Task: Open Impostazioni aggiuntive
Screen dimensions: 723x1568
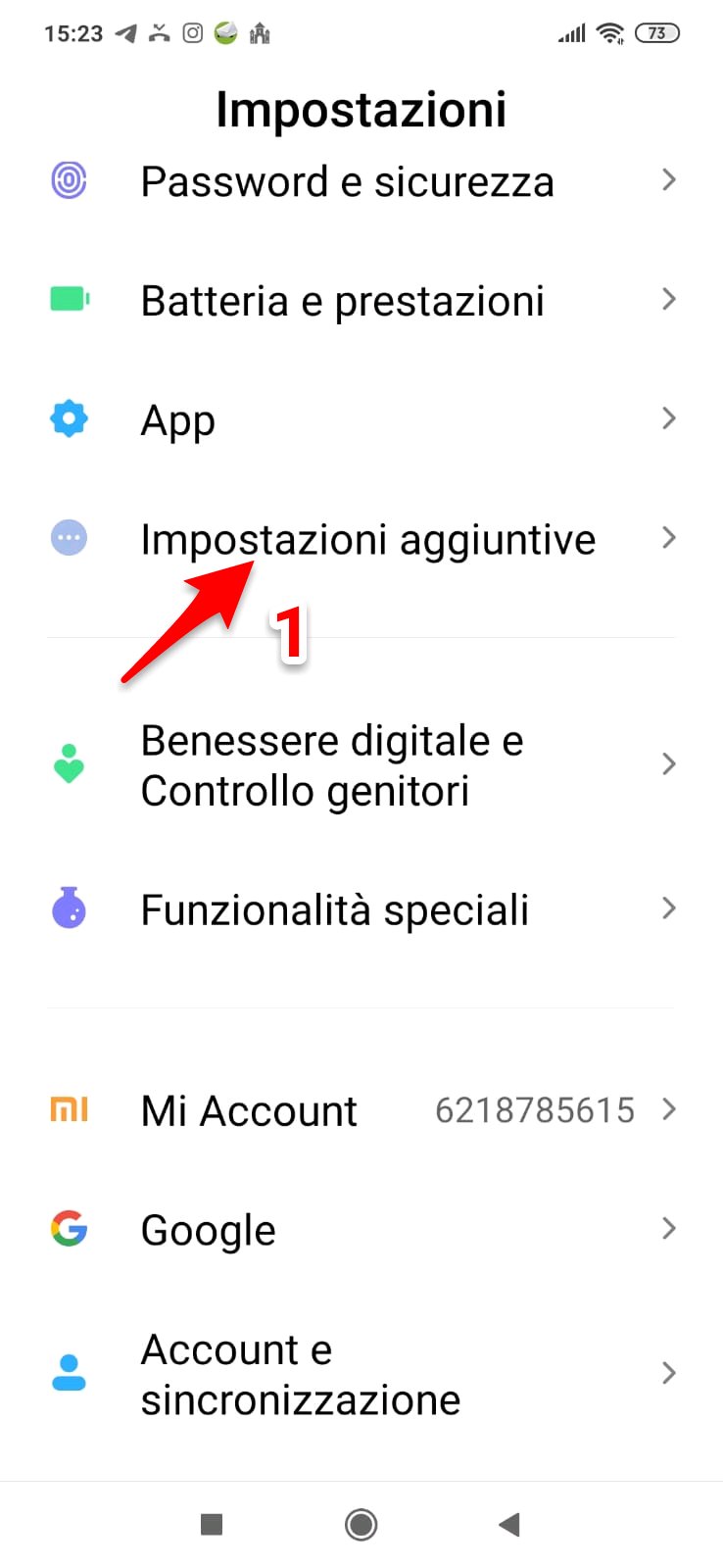Action: 361,539
